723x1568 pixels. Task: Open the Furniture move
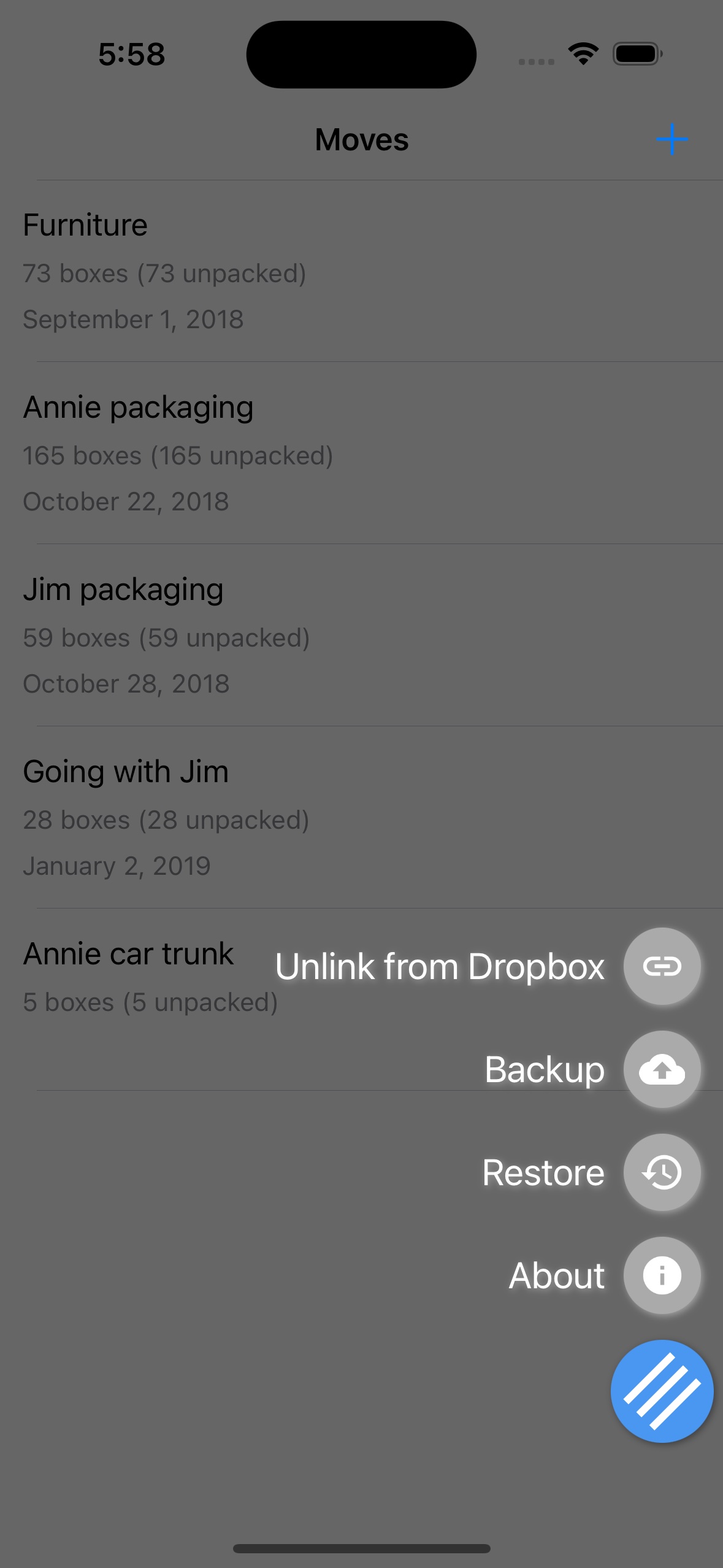(361, 271)
